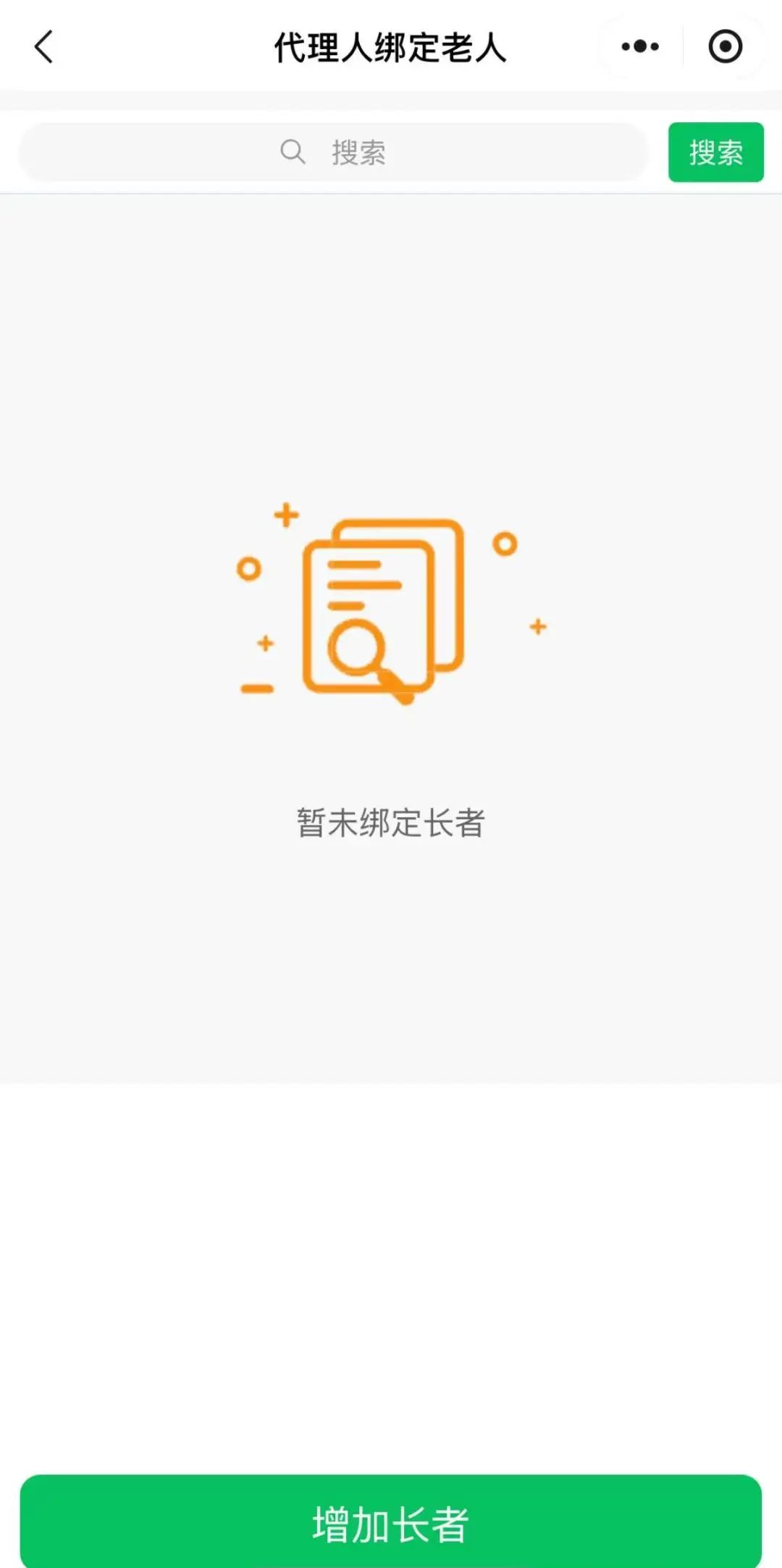Tap the green 搜索 button

pos(715,152)
